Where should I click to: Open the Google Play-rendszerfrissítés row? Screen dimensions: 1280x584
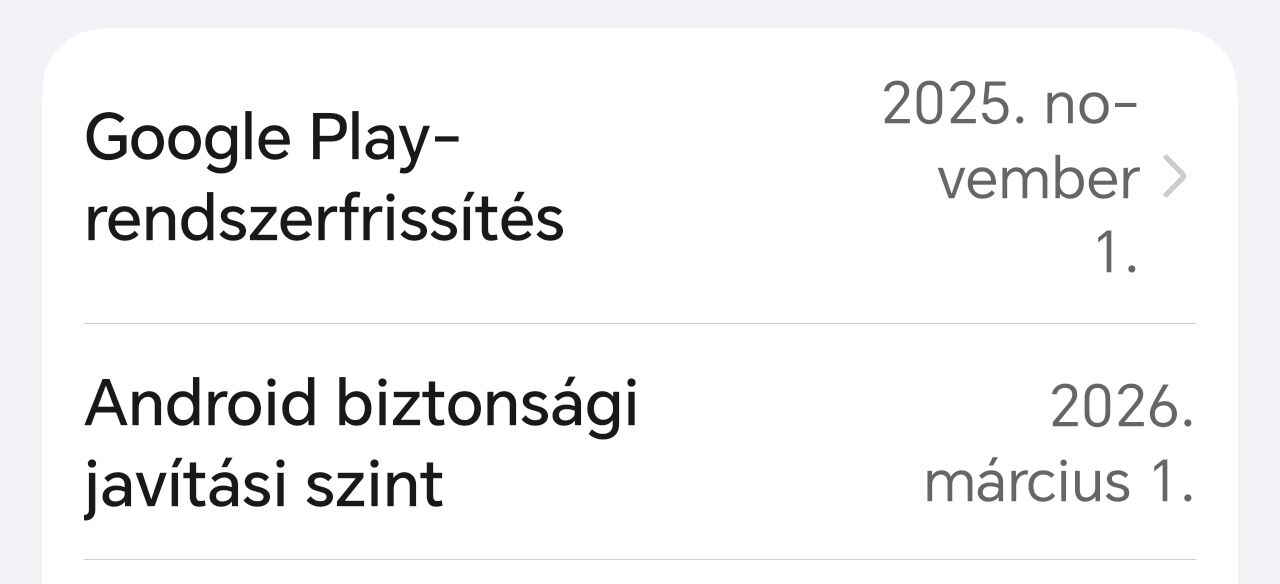tap(638, 178)
